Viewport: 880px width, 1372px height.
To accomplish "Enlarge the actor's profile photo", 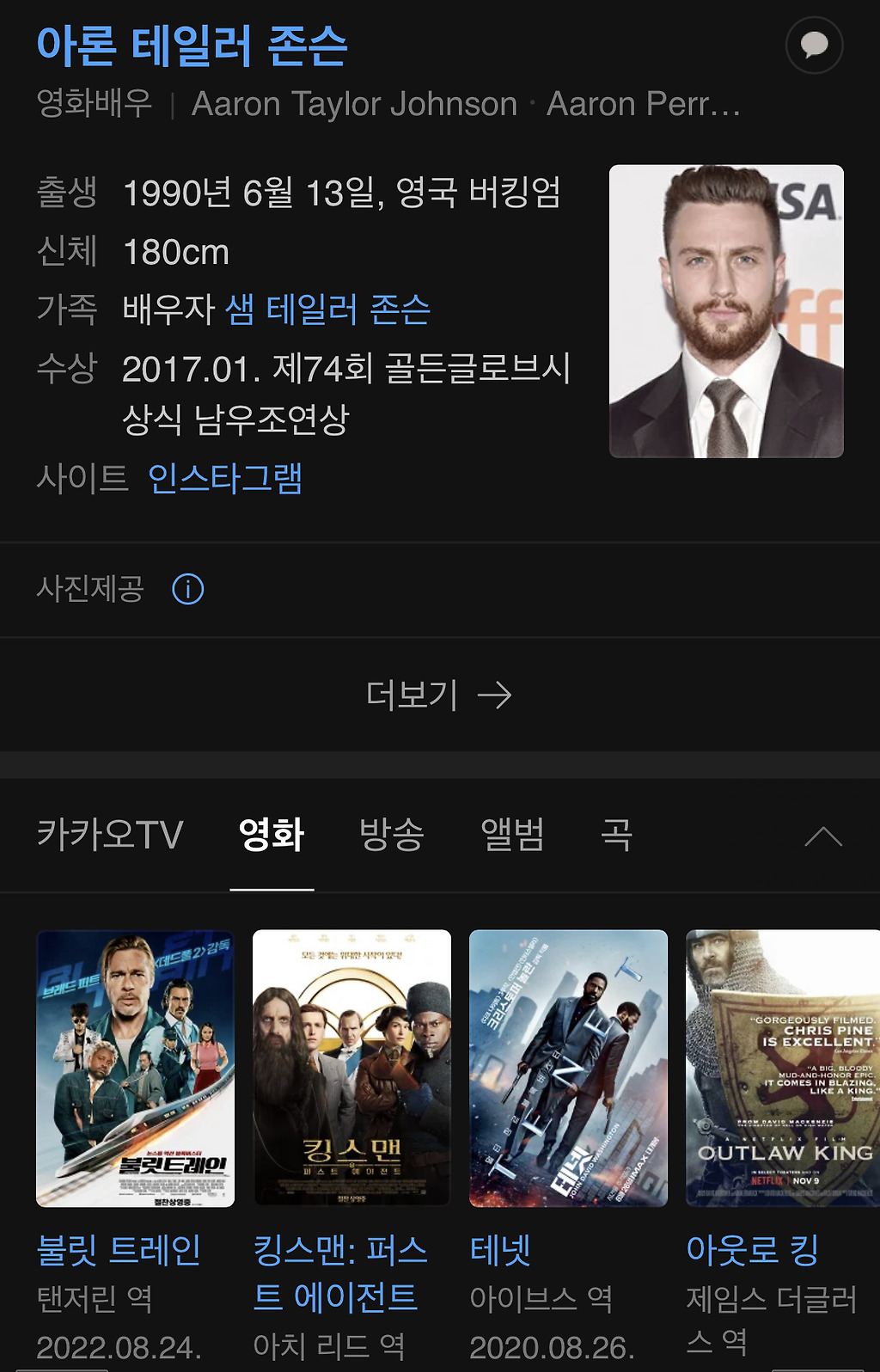I will 726,311.
